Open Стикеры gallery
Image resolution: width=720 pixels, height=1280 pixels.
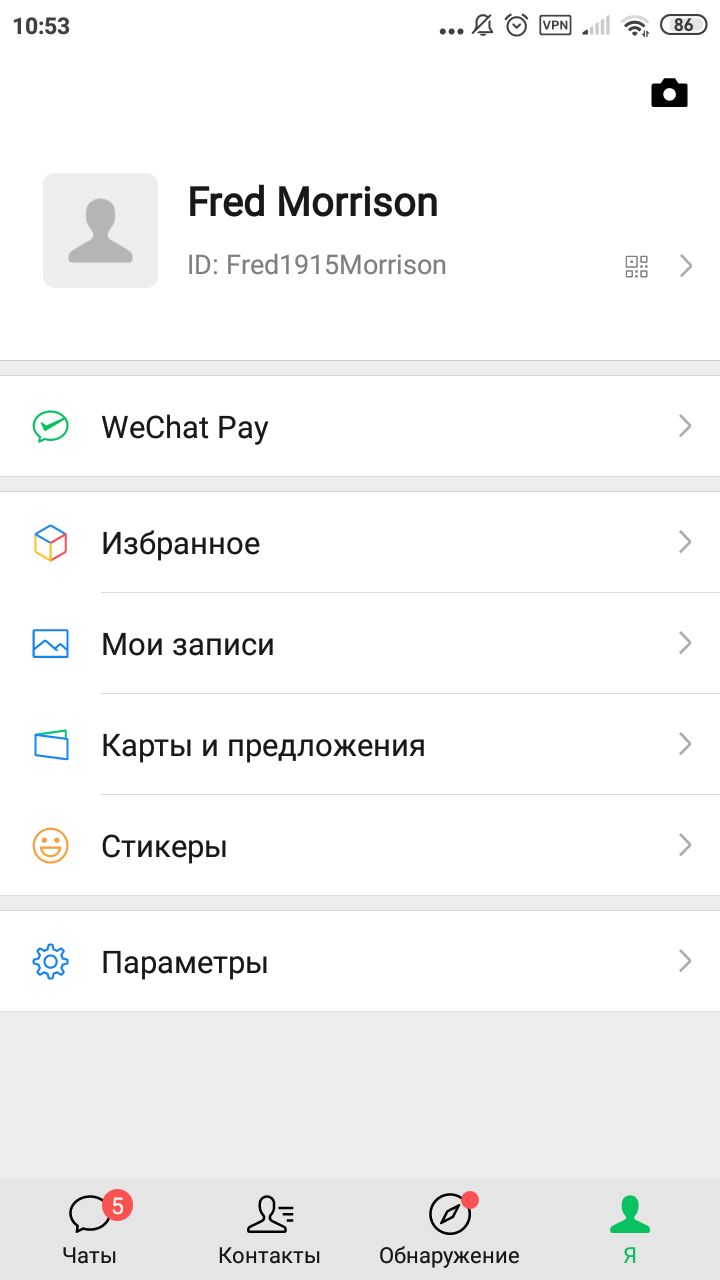(x=360, y=846)
